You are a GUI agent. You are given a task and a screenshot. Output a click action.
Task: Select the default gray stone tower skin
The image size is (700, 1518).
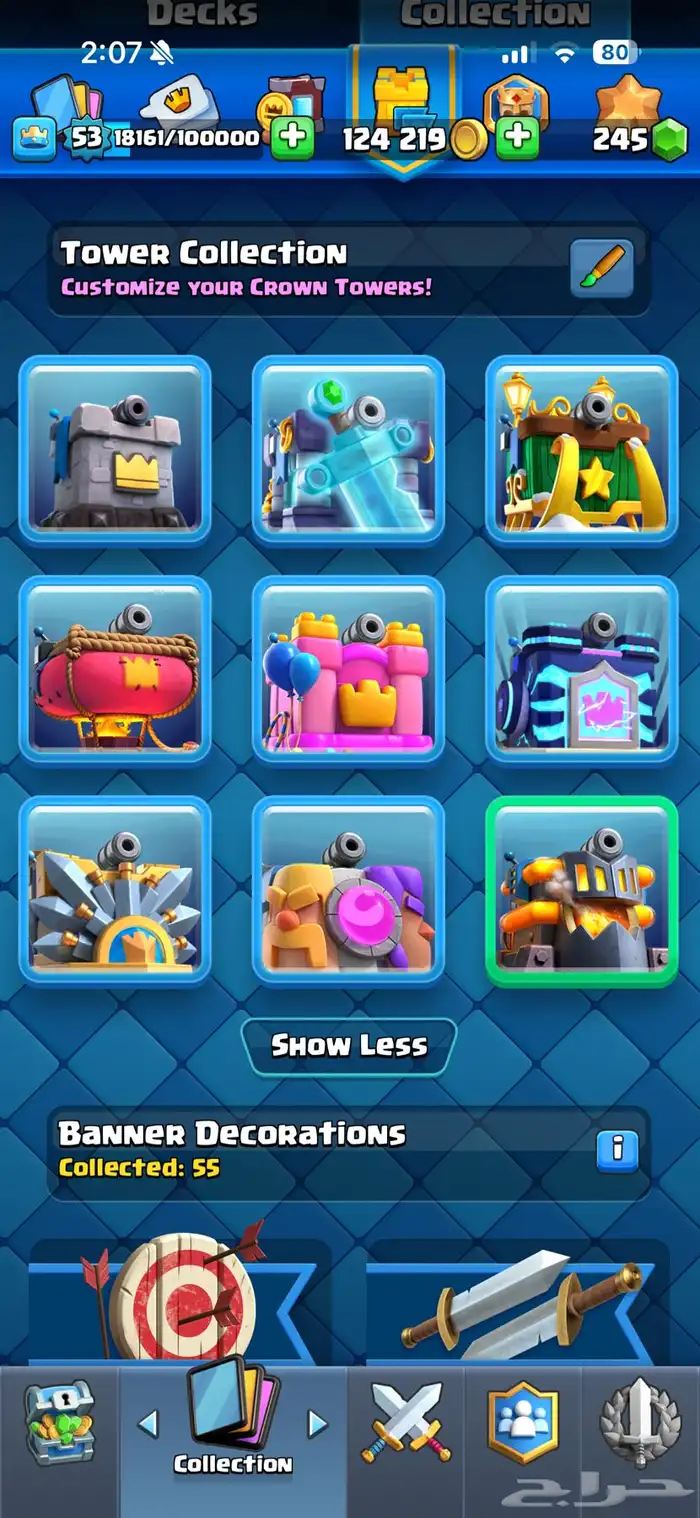pos(115,450)
